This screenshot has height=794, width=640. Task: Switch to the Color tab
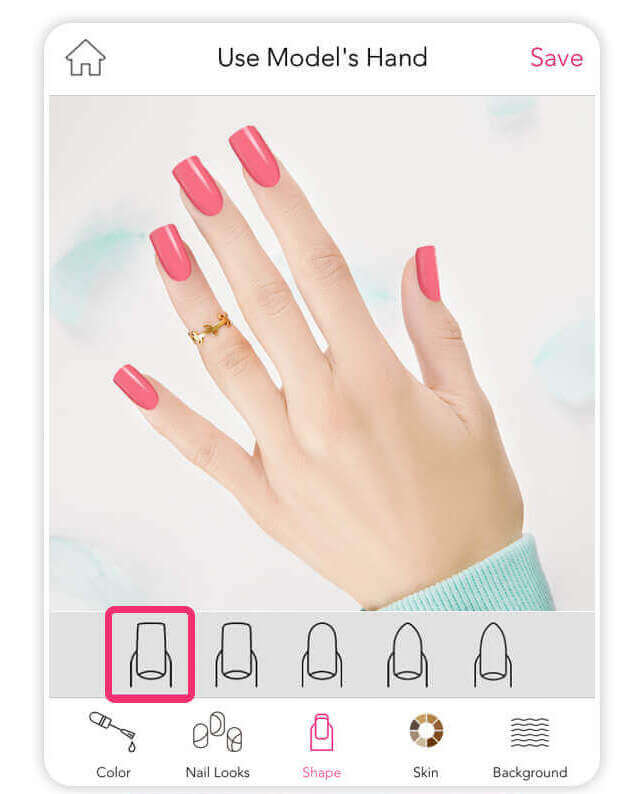pos(113,745)
